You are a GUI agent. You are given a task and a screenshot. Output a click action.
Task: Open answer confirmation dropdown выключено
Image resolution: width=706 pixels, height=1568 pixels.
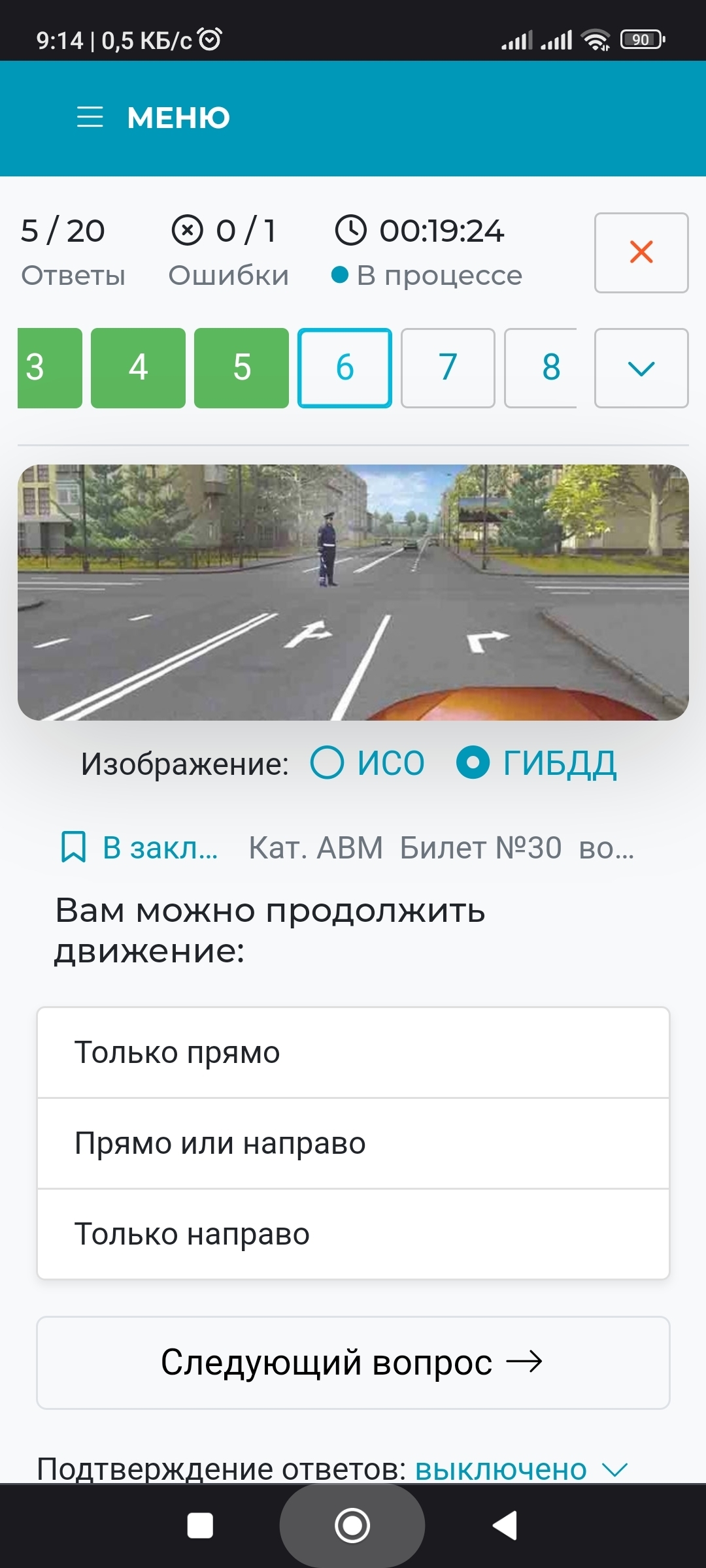click(521, 1469)
